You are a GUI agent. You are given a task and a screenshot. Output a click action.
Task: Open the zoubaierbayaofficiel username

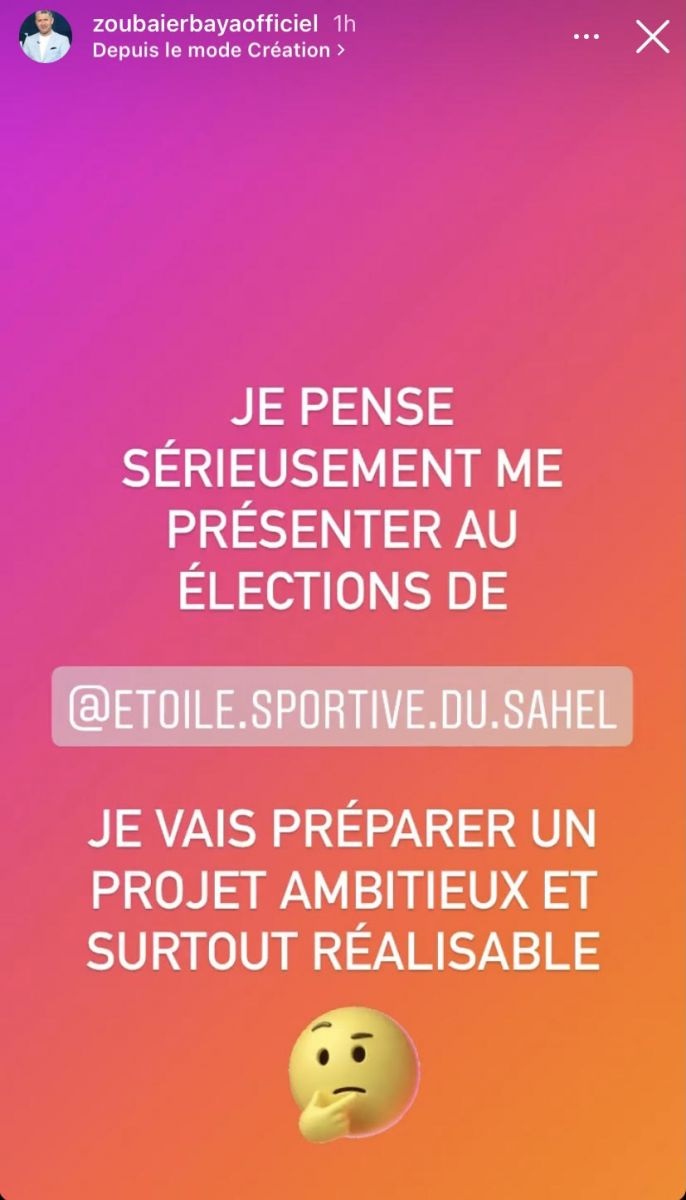(x=205, y=23)
